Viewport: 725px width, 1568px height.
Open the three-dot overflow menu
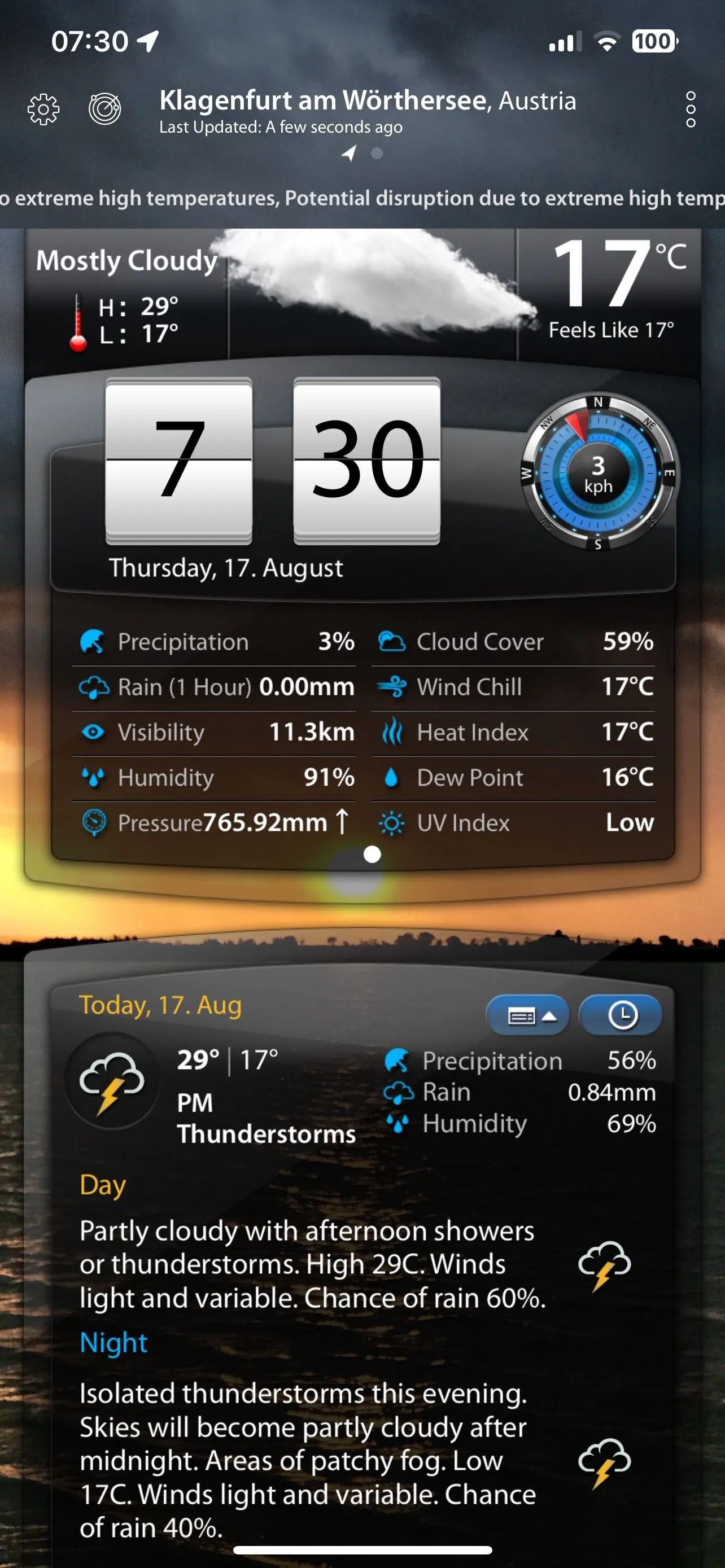[x=689, y=110]
